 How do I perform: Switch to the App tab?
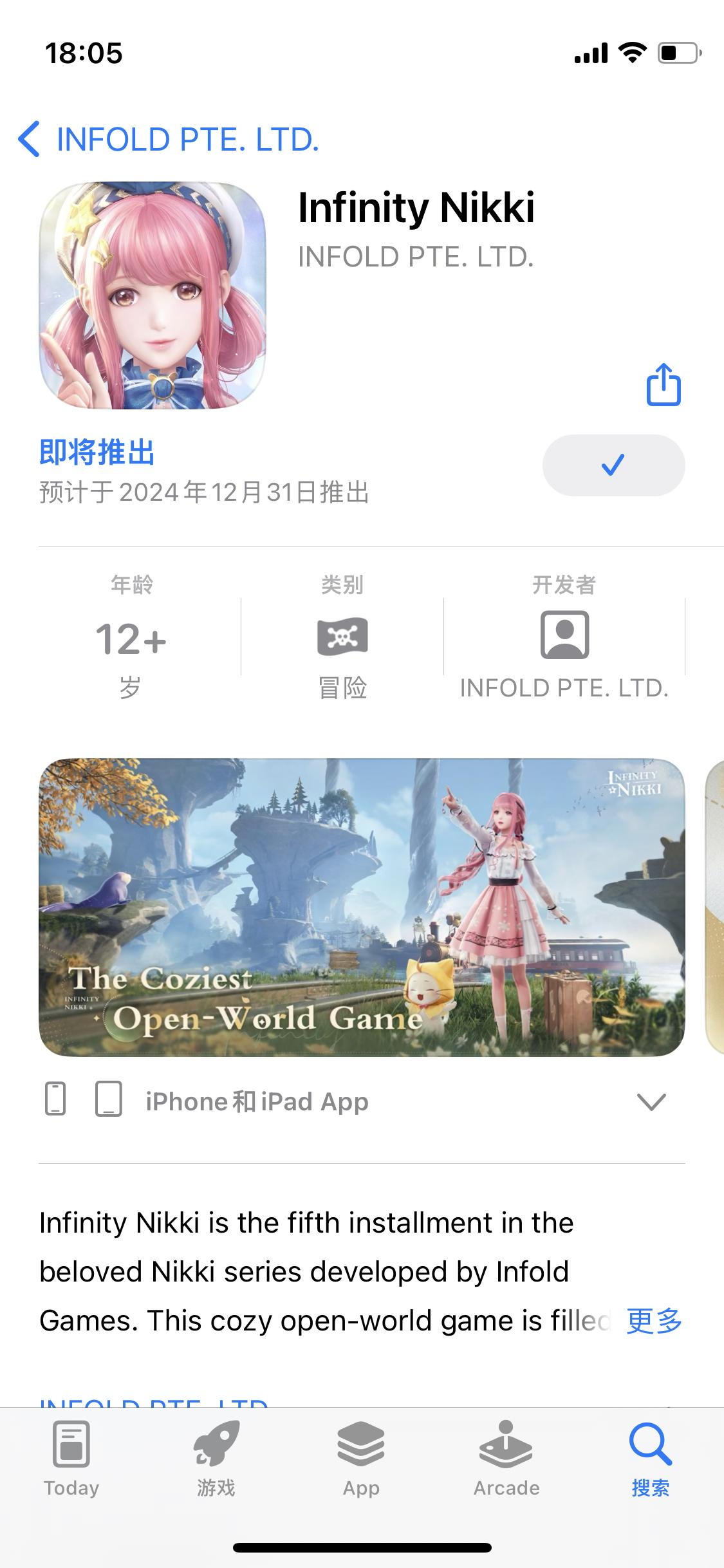361,1460
